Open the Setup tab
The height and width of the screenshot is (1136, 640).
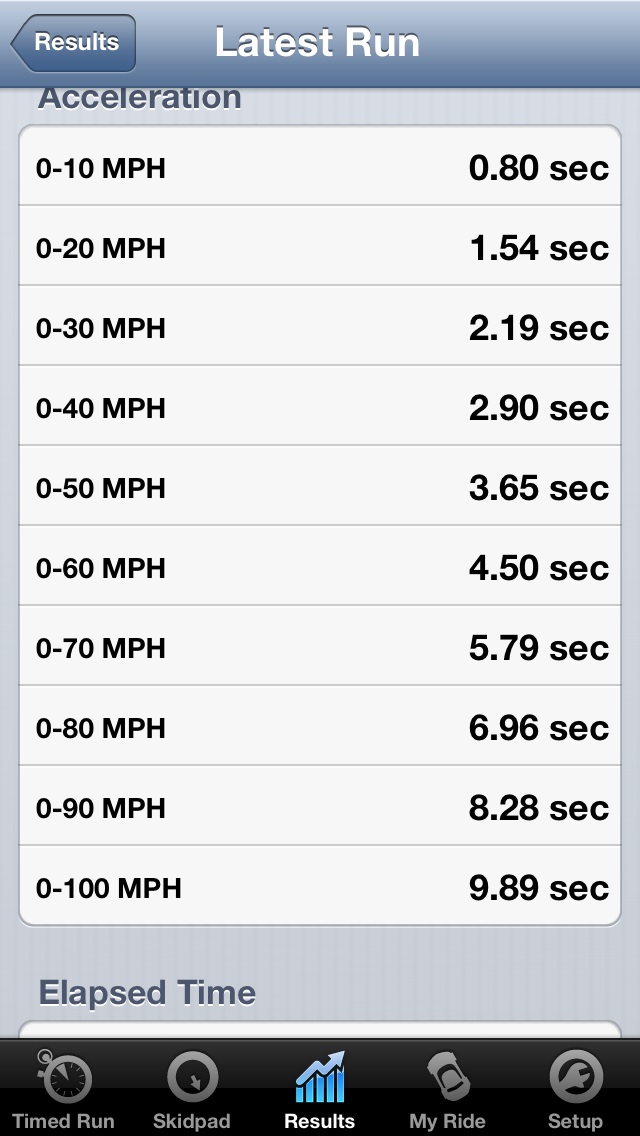point(575,1089)
